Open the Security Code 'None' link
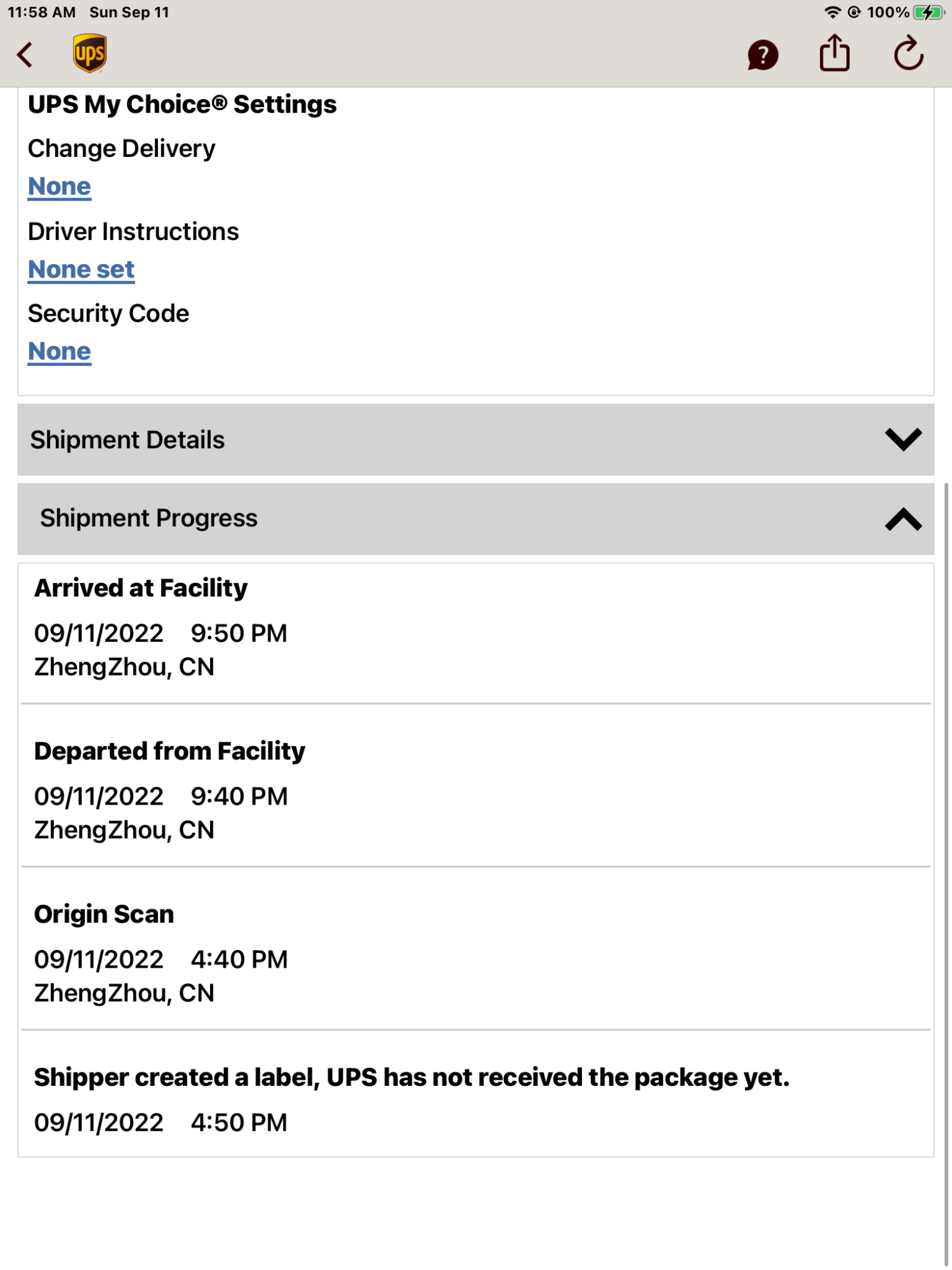The height and width of the screenshot is (1270, 952). click(60, 352)
